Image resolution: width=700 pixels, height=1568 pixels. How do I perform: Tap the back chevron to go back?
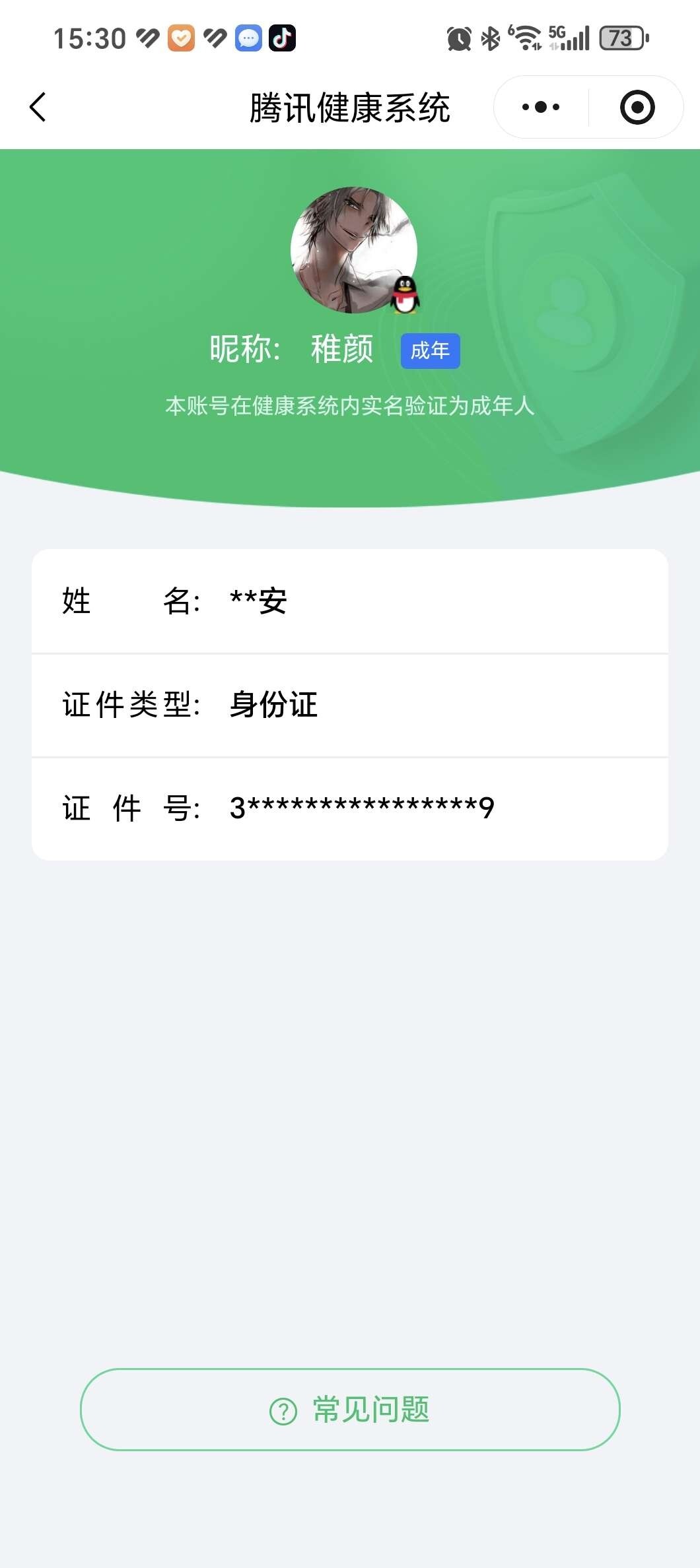pos(38,107)
